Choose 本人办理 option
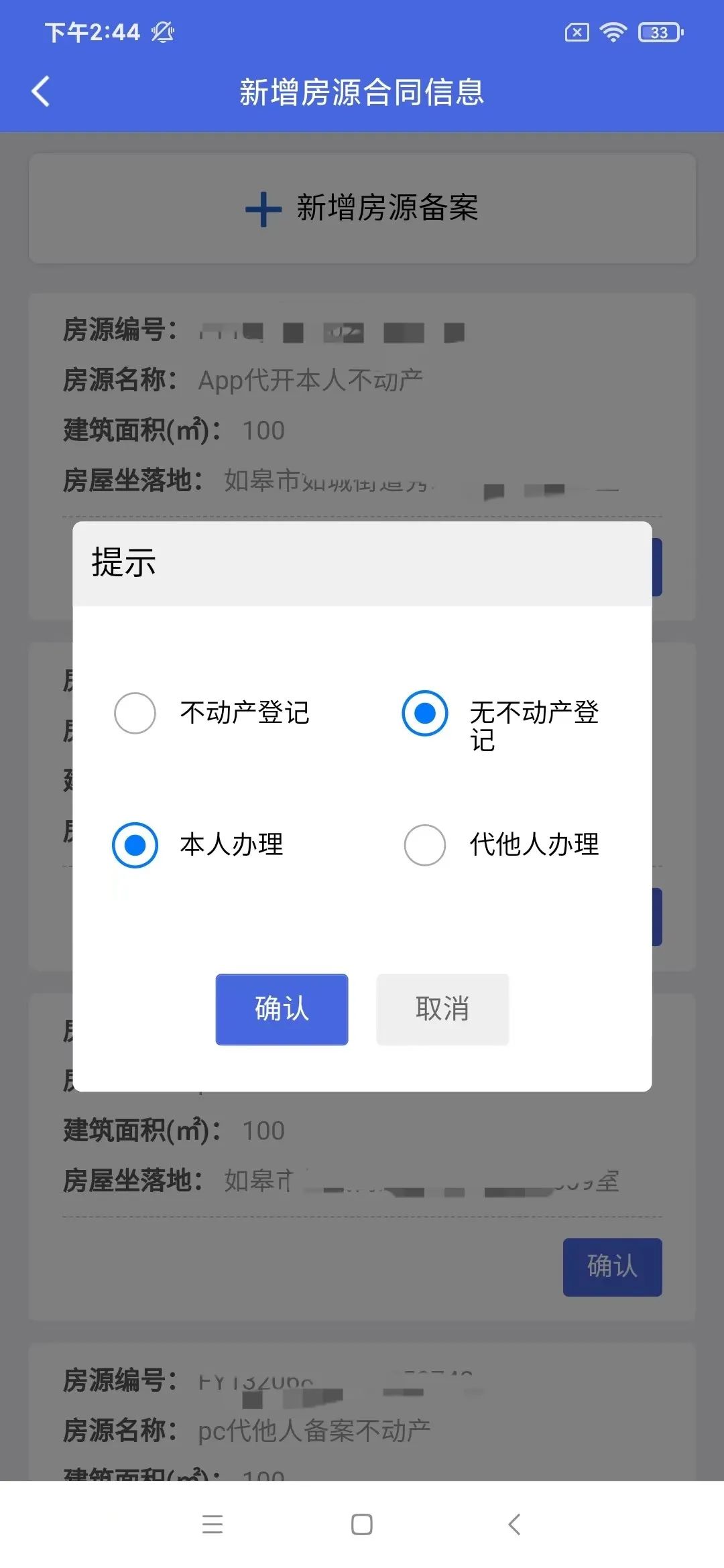Viewport: 724px width, 1568px height. [x=135, y=845]
